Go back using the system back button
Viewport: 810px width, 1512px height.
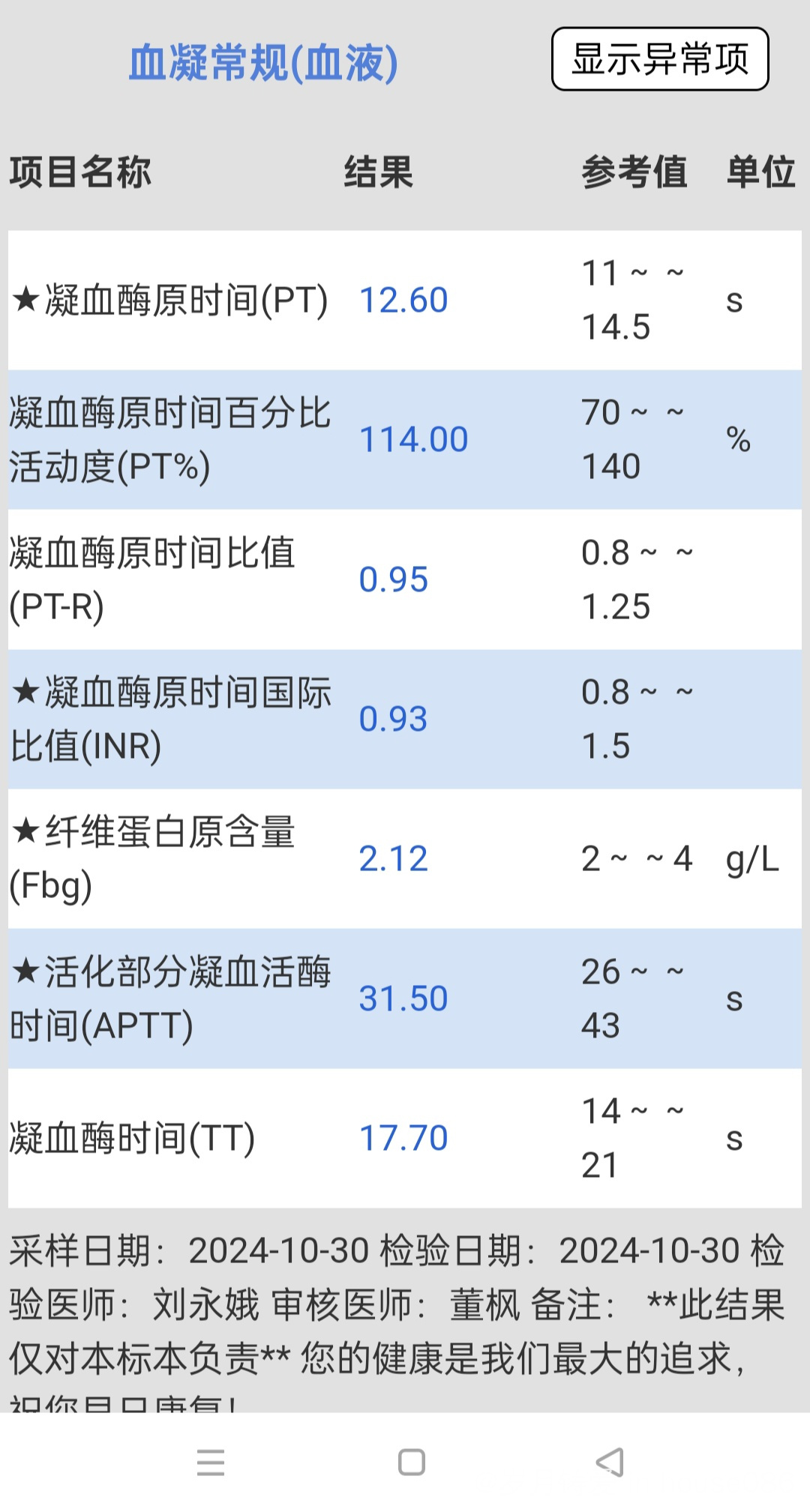tap(610, 1462)
